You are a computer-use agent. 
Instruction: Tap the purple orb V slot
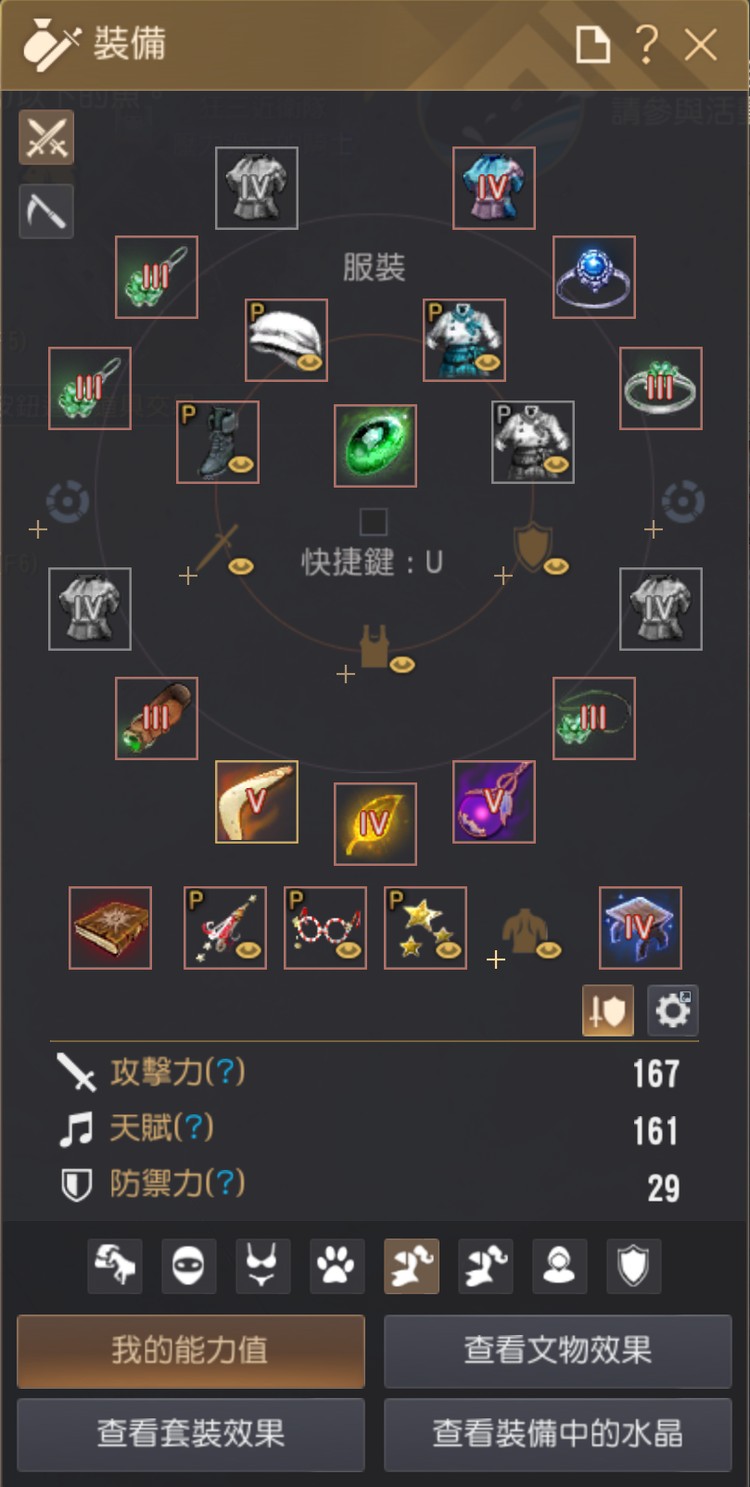click(x=494, y=802)
